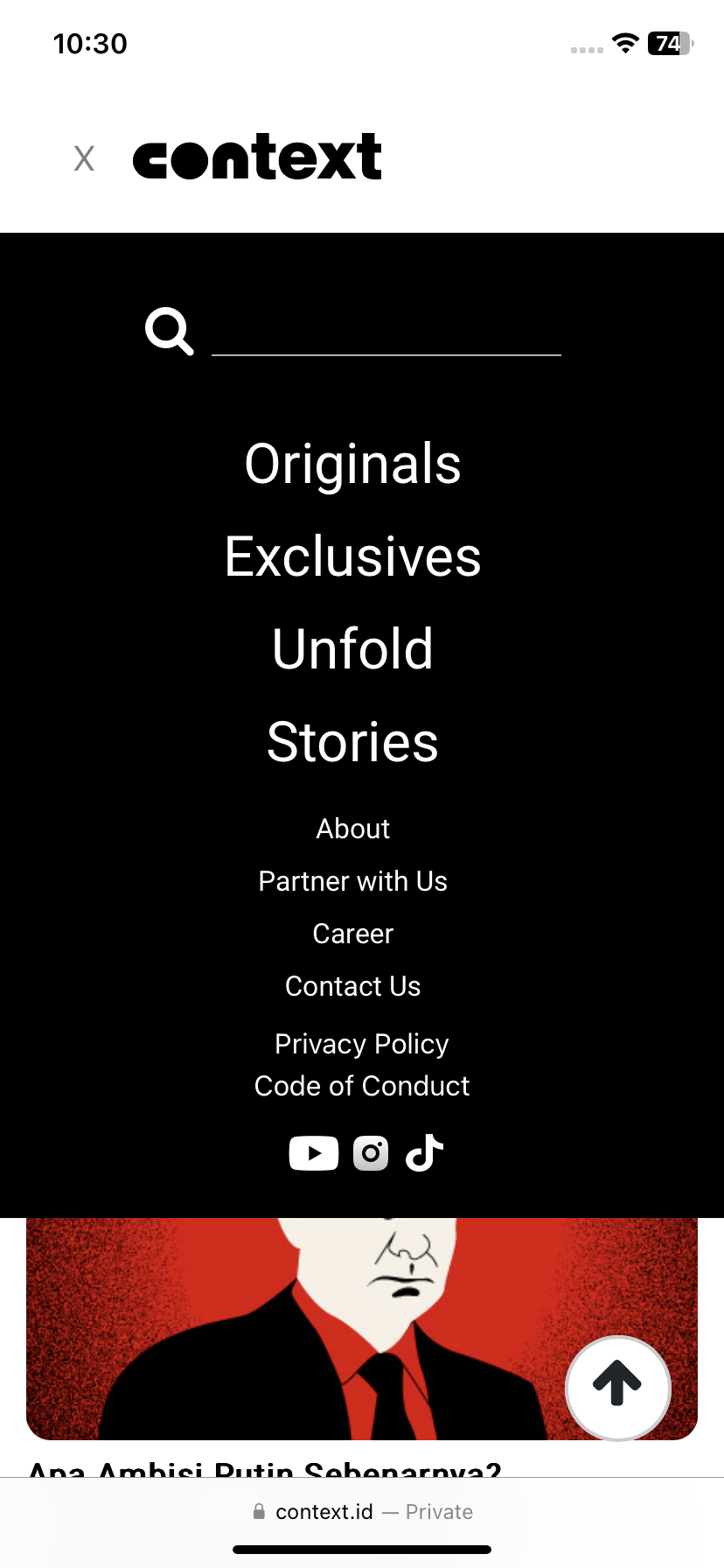This screenshot has height=1568, width=724.
Task: Select Partner with Us
Action: (x=352, y=881)
